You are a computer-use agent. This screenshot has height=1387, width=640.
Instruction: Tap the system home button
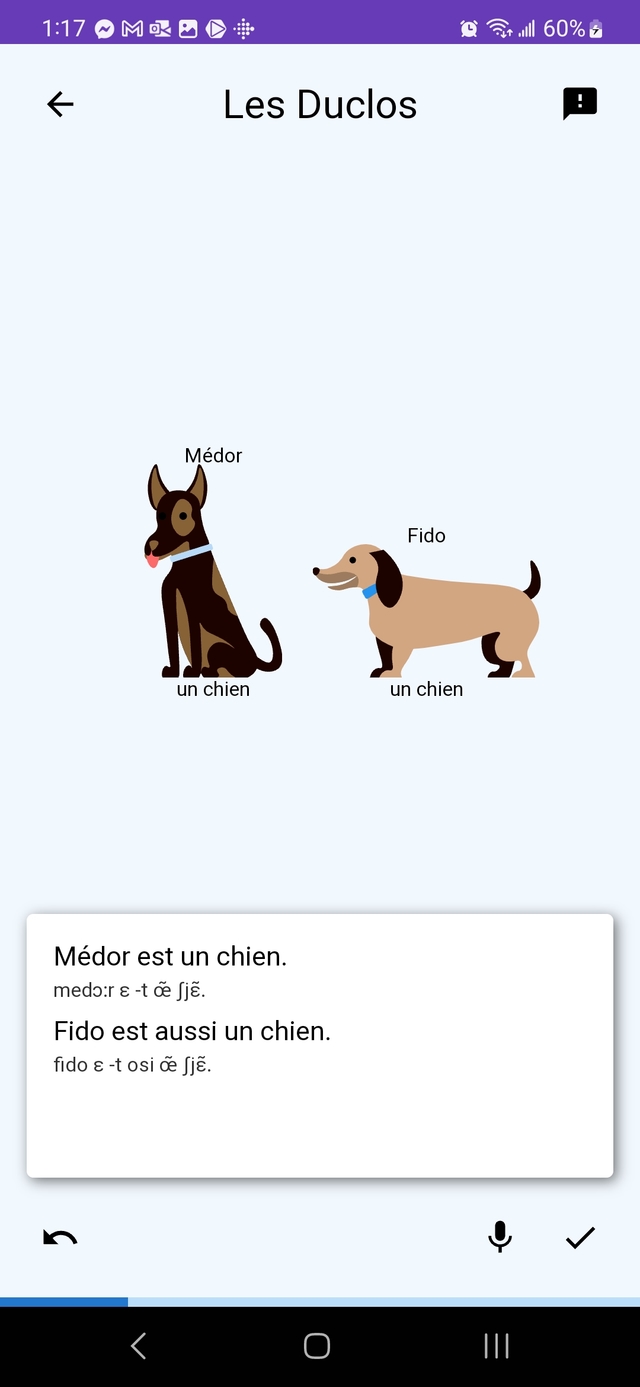[317, 1346]
